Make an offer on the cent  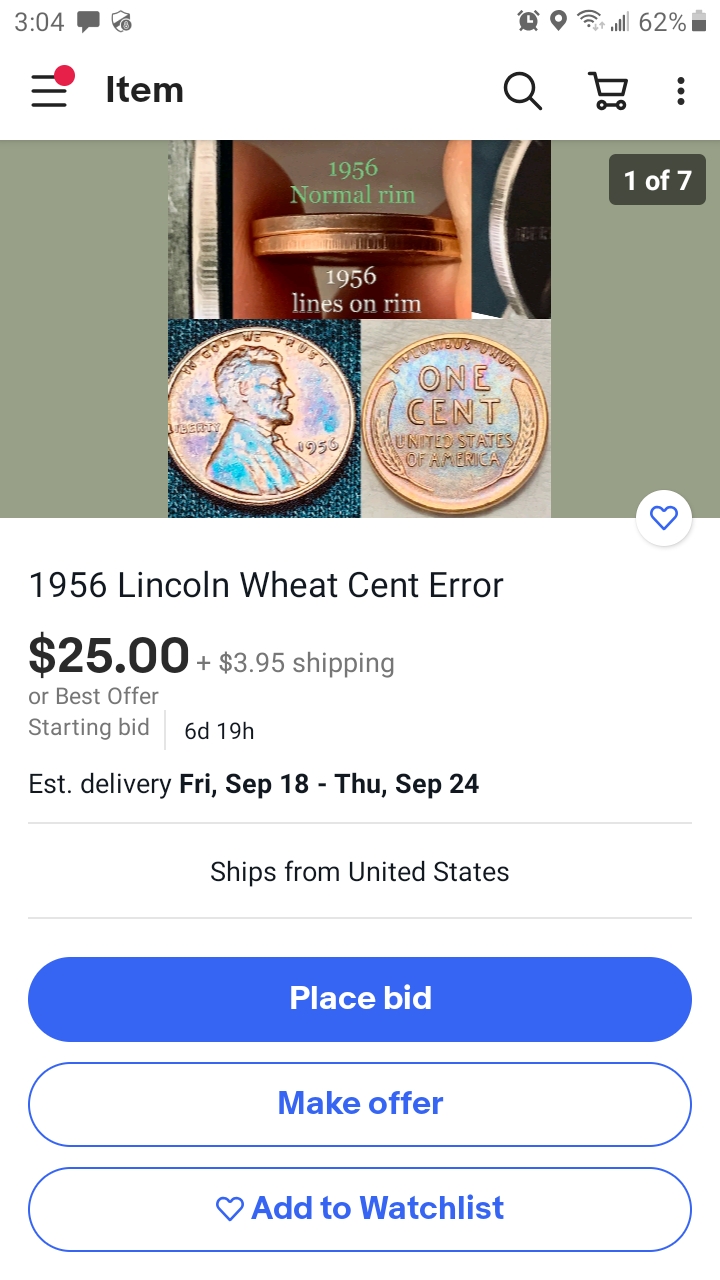(360, 1103)
